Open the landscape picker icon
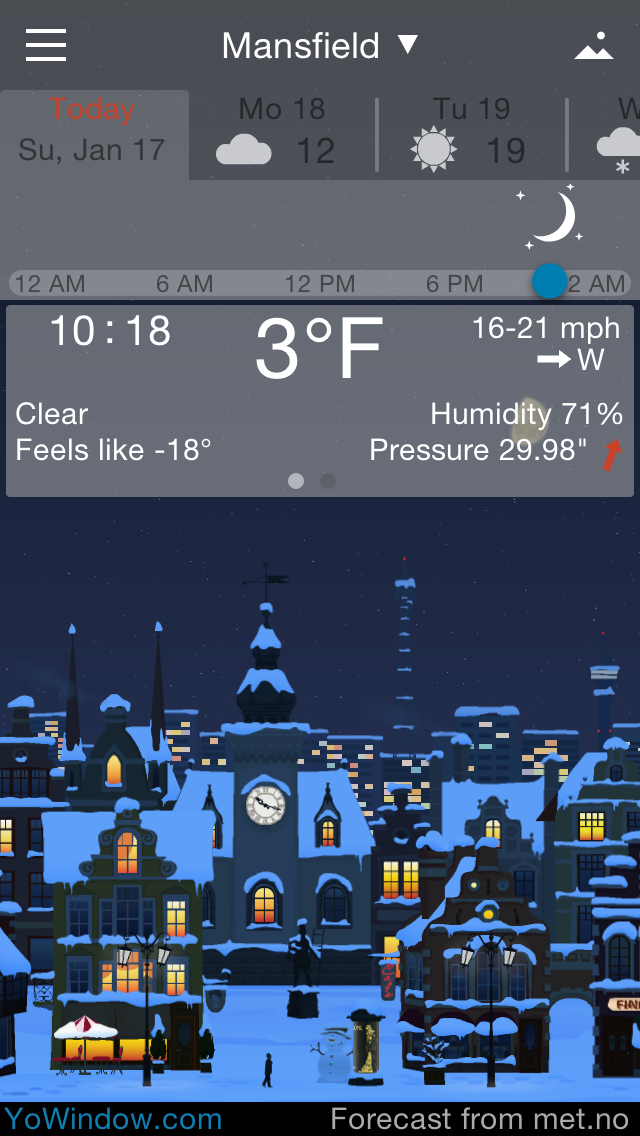640x1136 pixels. click(x=593, y=46)
